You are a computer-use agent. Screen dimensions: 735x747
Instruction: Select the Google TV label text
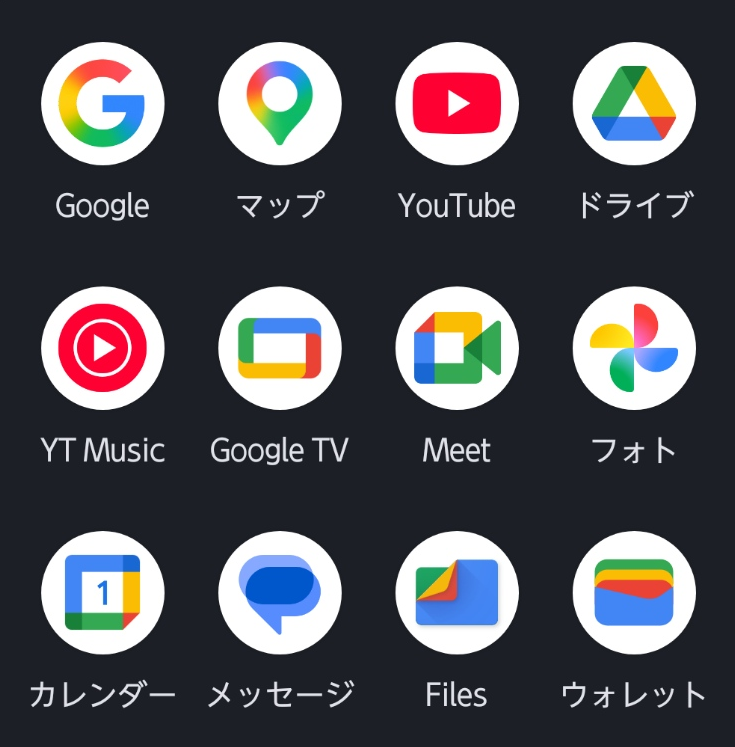pyautogui.click(x=280, y=450)
